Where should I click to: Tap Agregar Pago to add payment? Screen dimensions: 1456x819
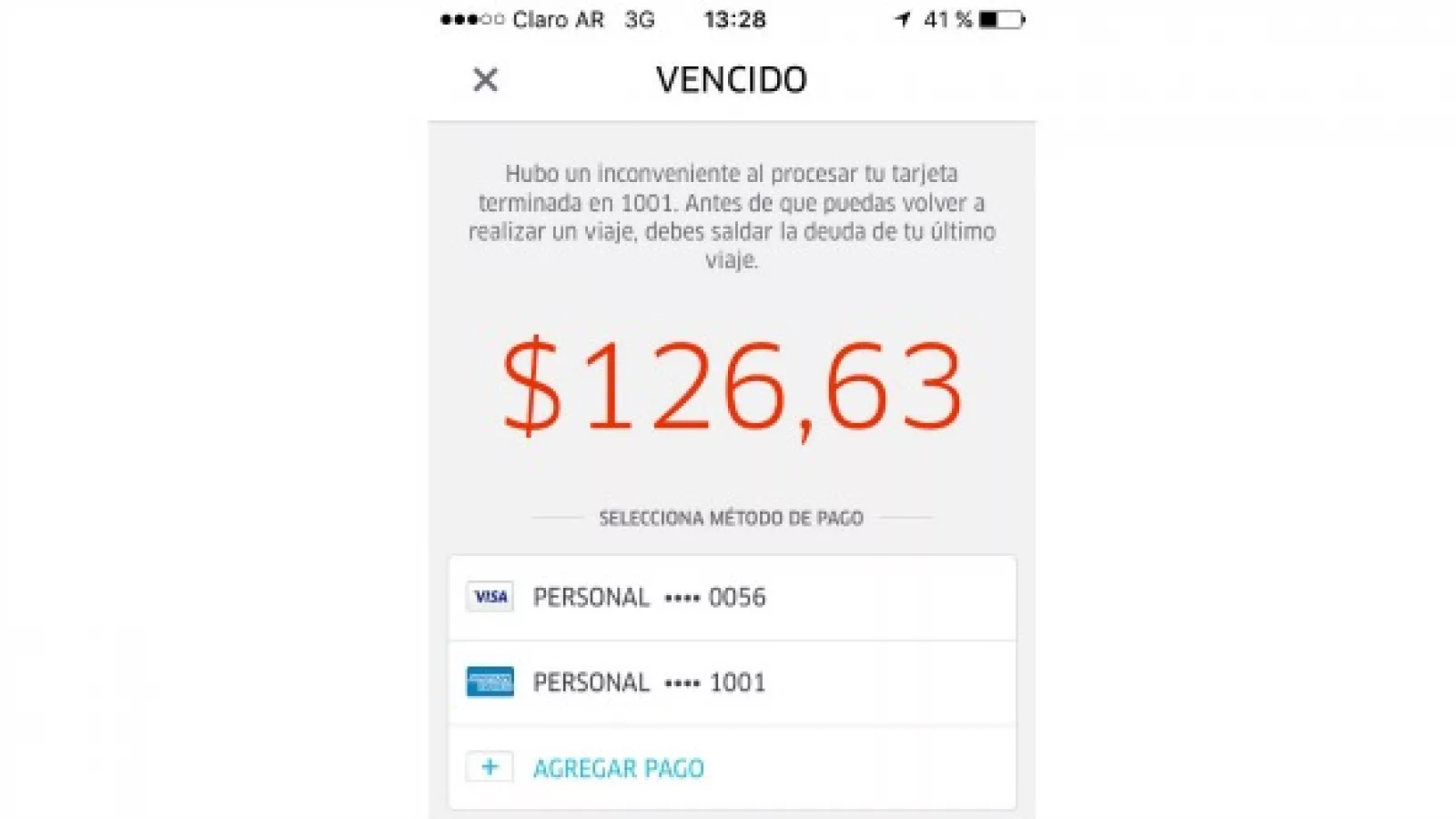coord(619,768)
